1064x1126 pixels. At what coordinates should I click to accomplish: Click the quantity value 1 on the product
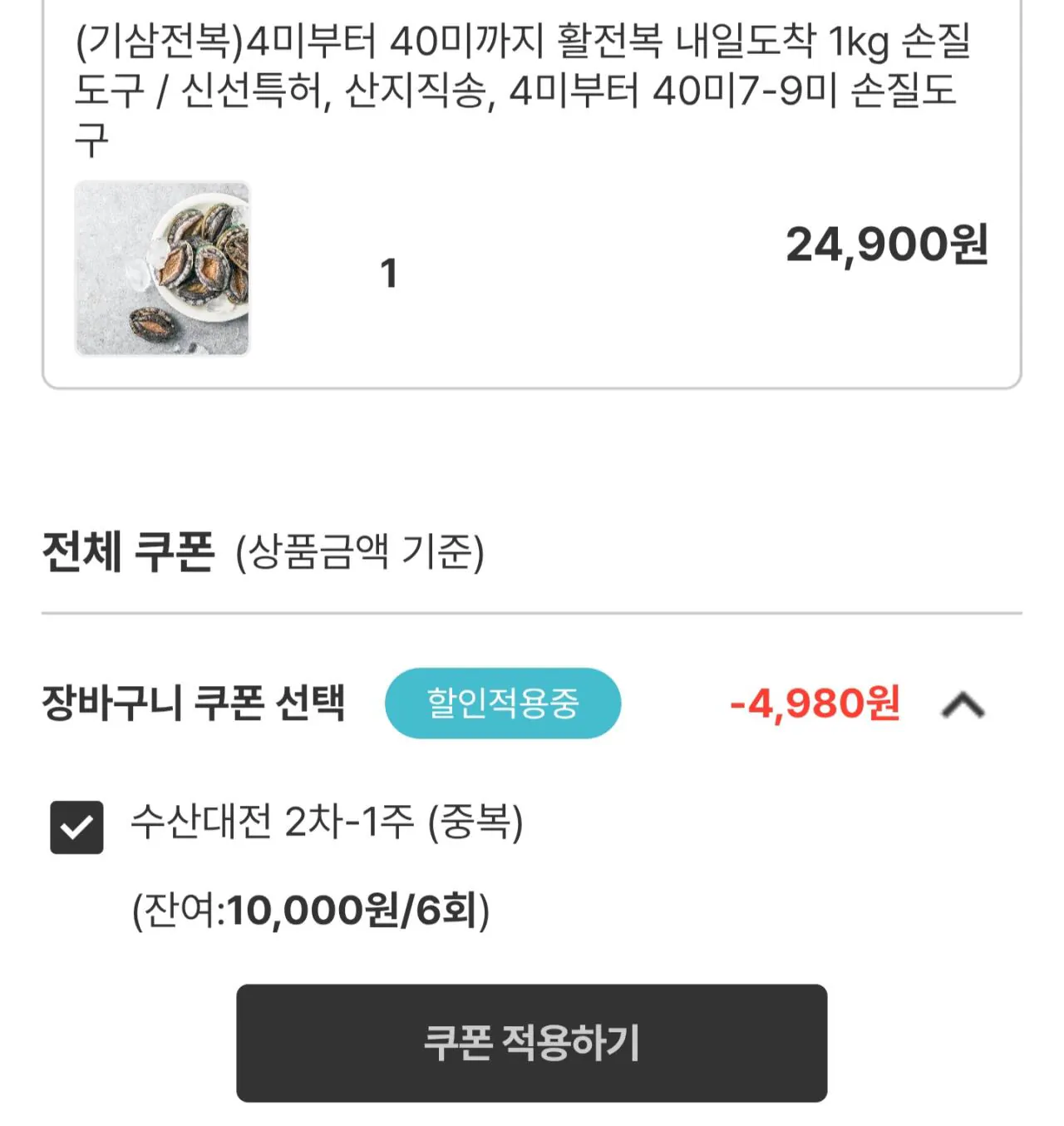pyautogui.click(x=389, y=272)
